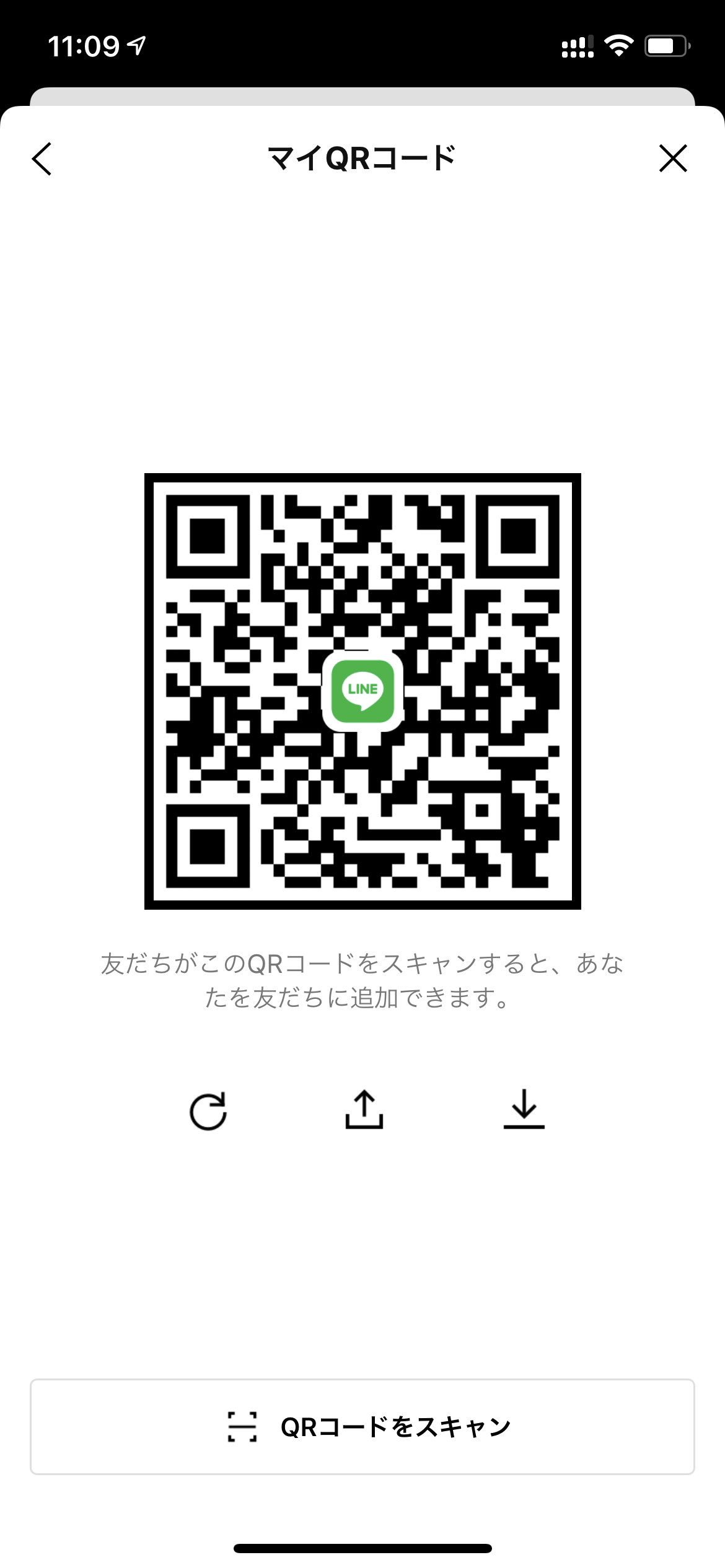Viewport: 725px width, 1568px height.
Task: Close the My QR code screen
Action: pos(673,159)
